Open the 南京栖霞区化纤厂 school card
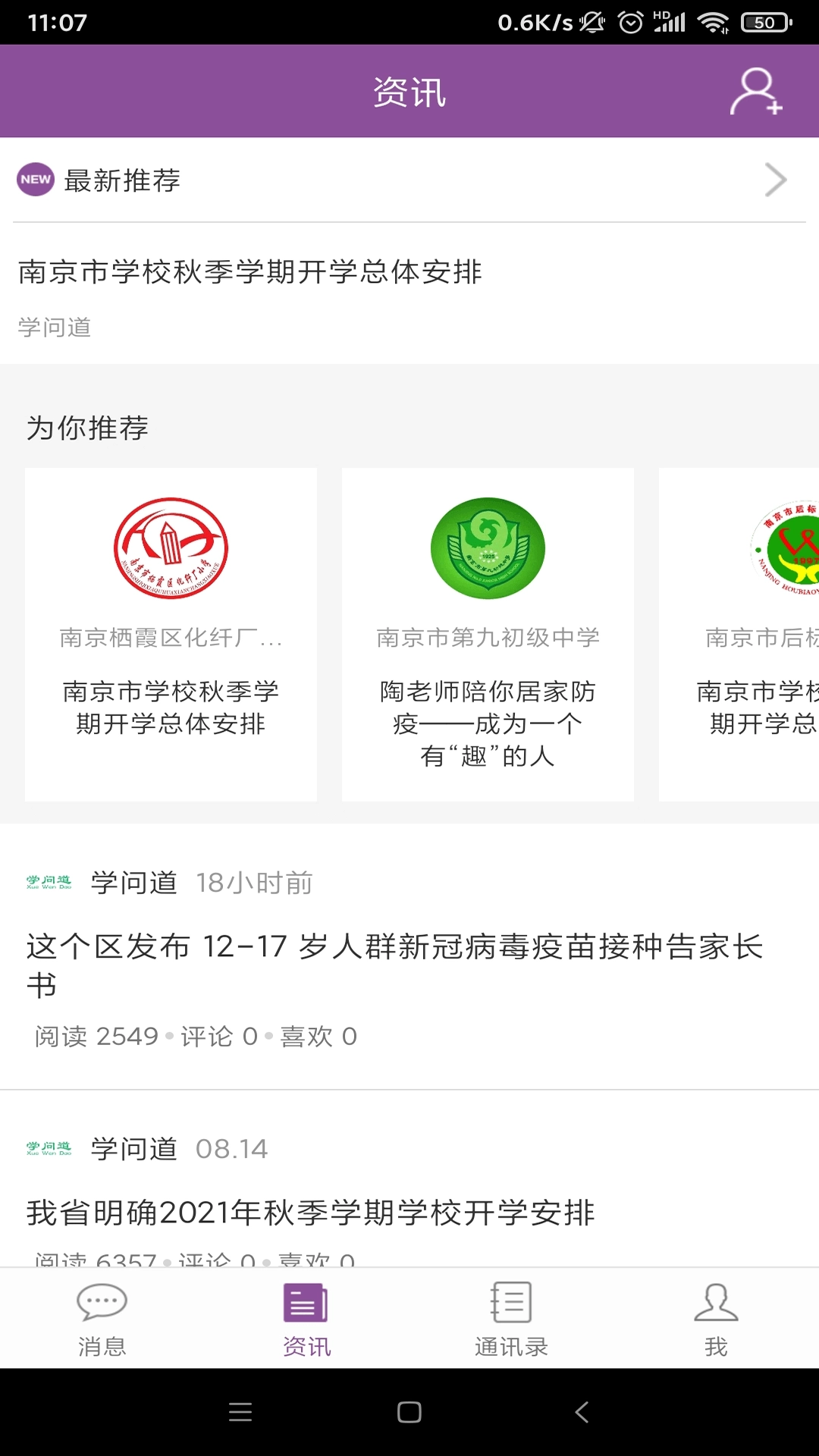Screen dimensions: 819x1456 pyautogui.click(x=170, y=634)
